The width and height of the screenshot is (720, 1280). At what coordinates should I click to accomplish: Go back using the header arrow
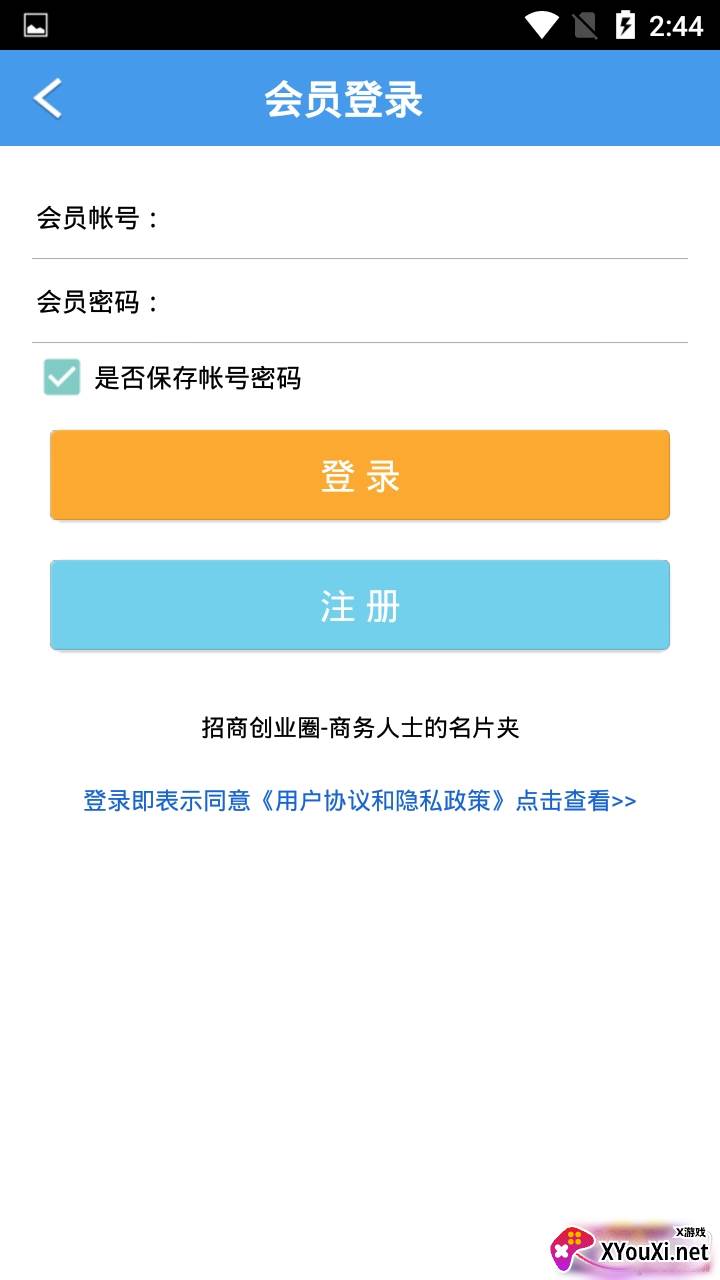(x=47, y=98)
